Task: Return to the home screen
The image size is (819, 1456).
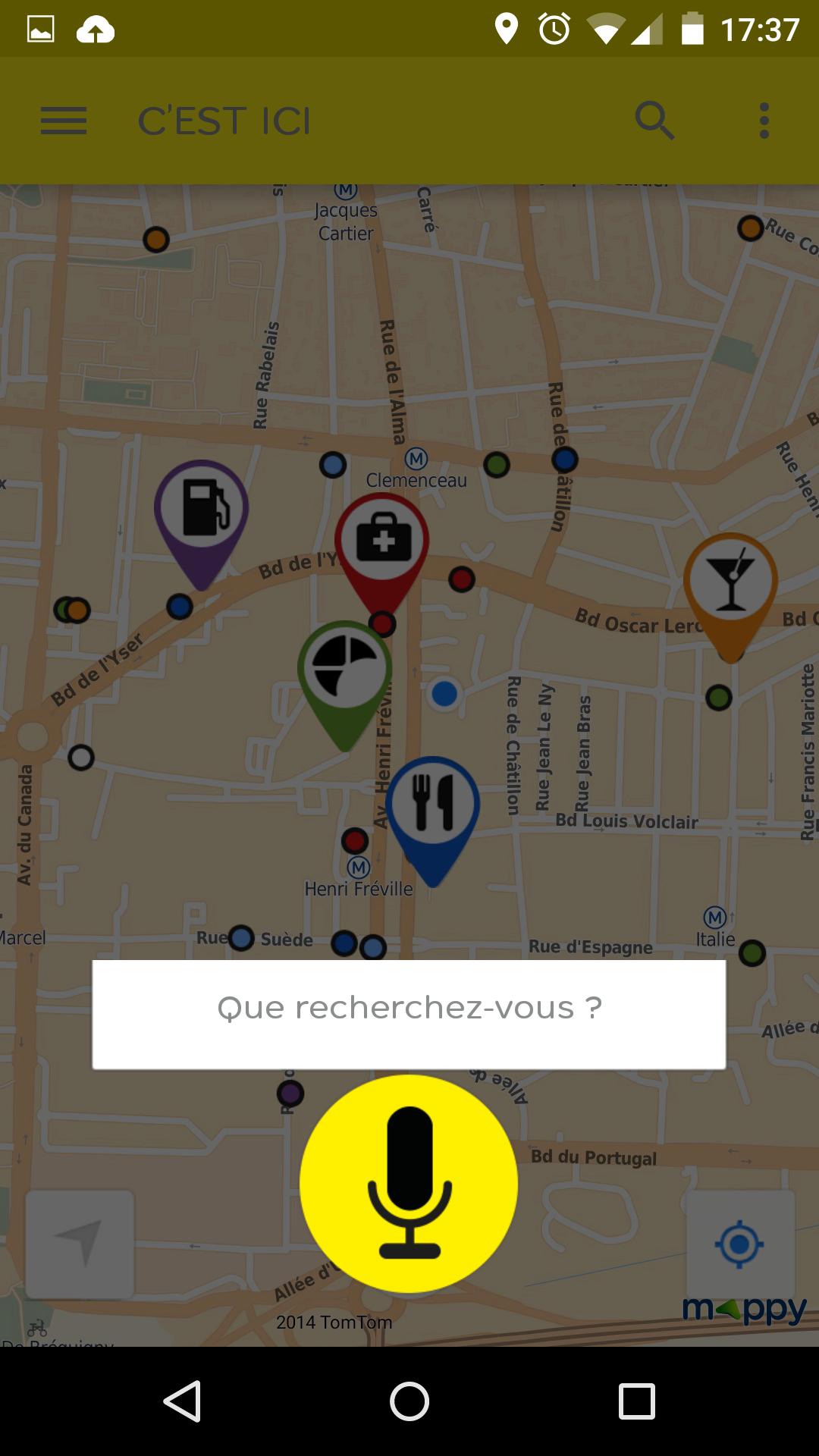Action: point(409,1401)
